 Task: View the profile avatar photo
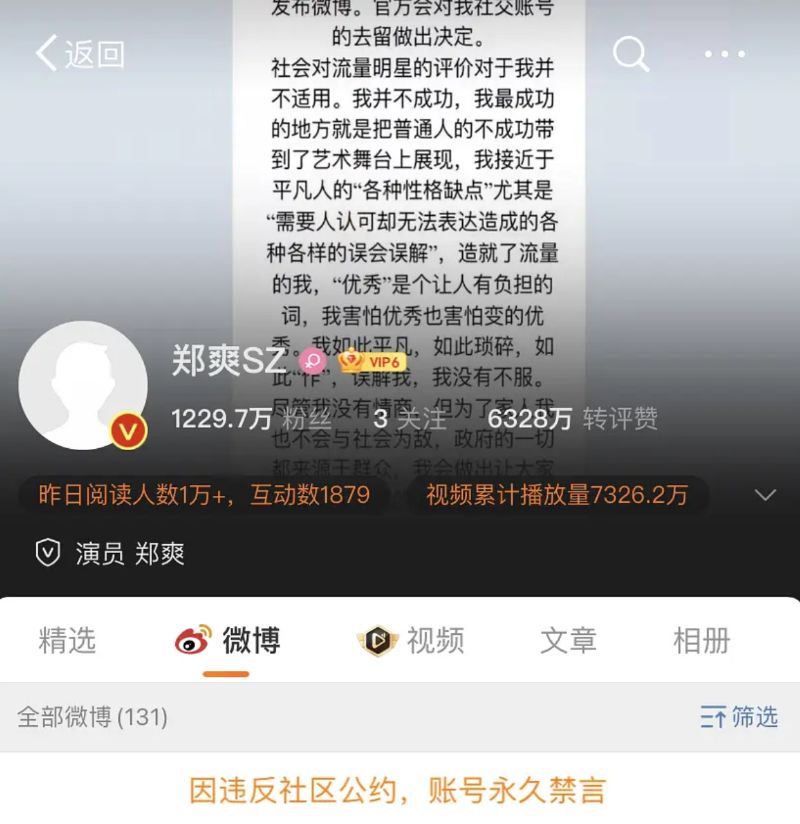pos(83,384)
